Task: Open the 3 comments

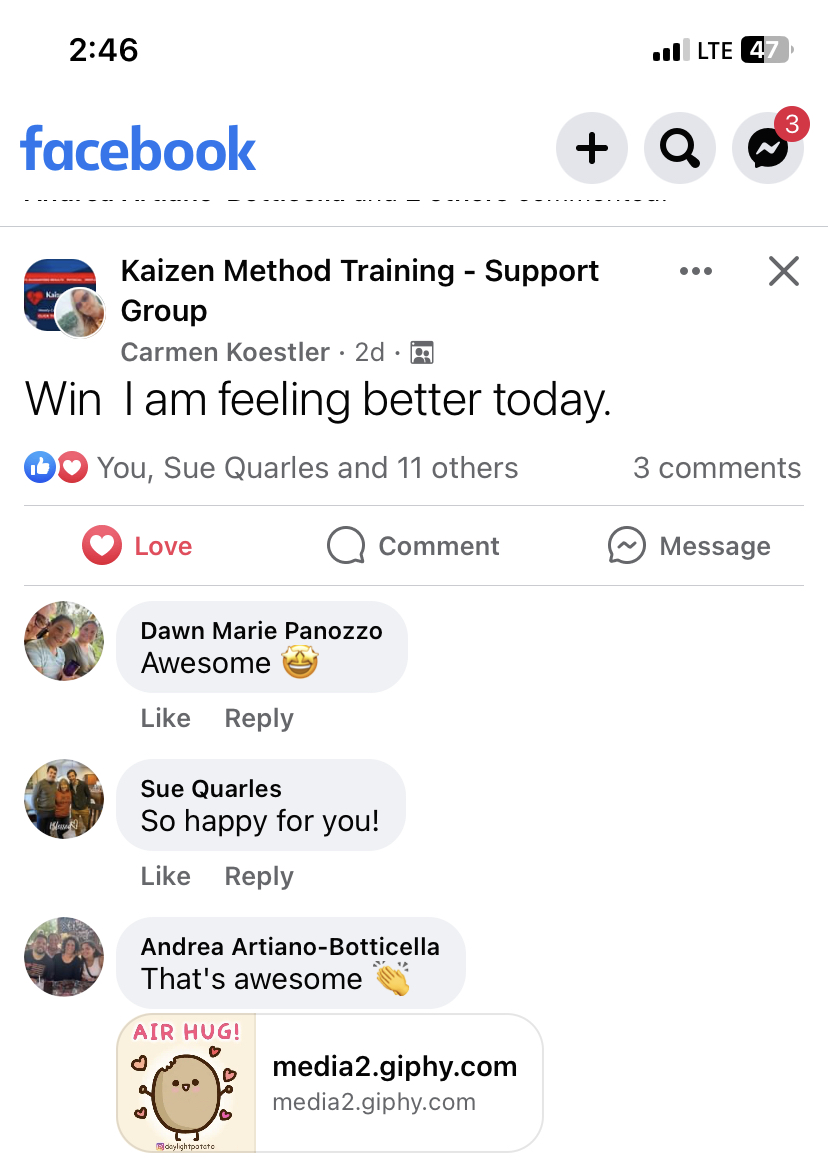Action: coord(716,468)
